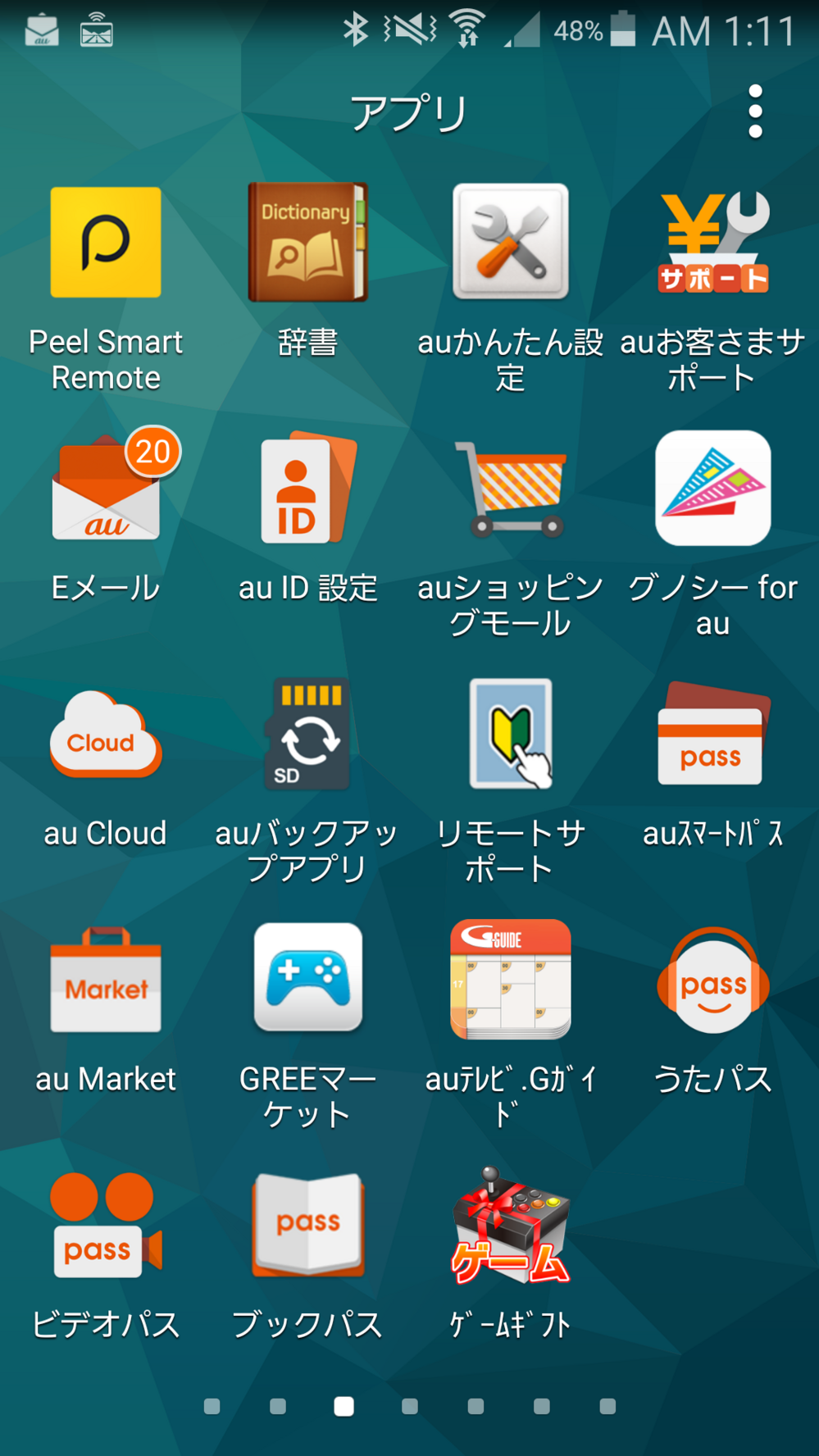Open auスマートパス app
819x1456 pixels.
pos(712,735)
